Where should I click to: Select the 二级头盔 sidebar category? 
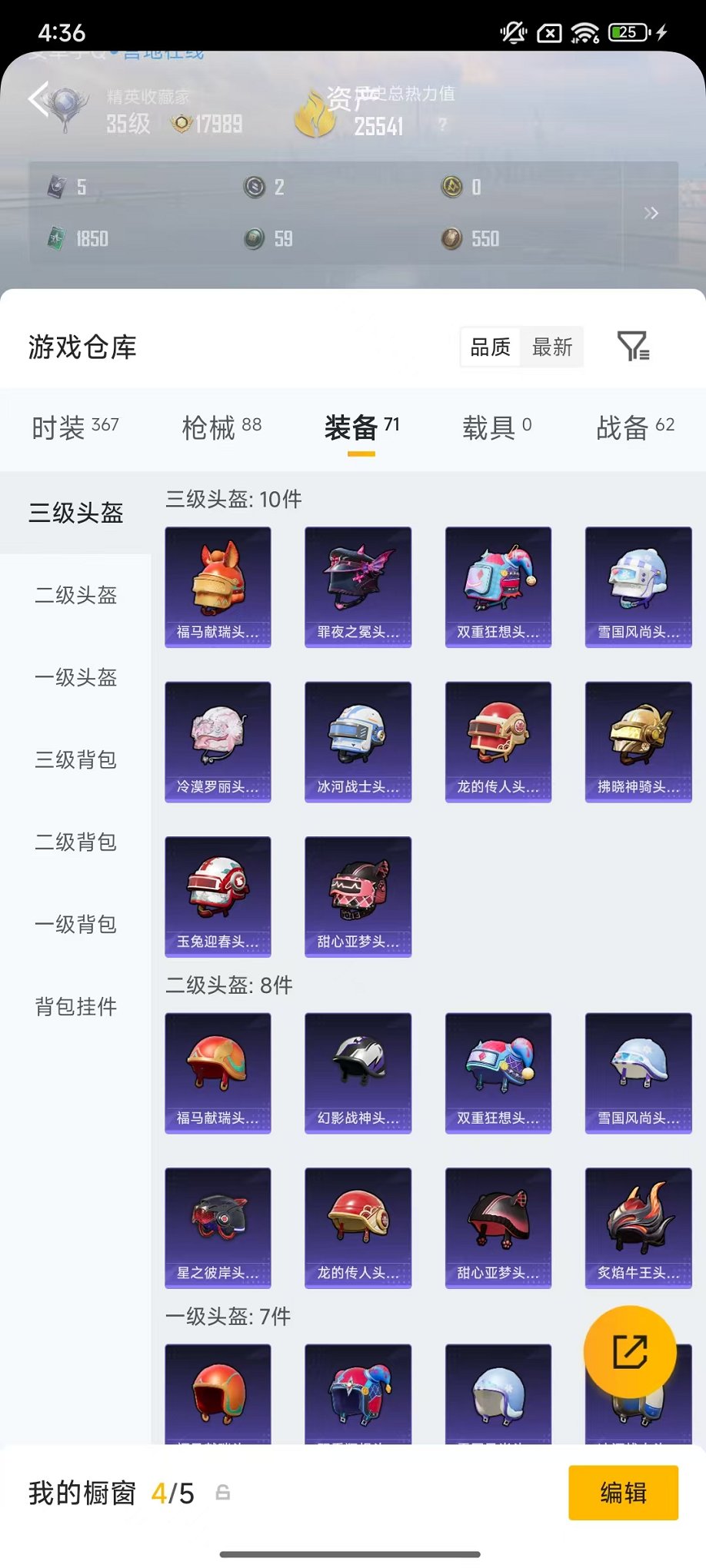[x=74, y=594]
